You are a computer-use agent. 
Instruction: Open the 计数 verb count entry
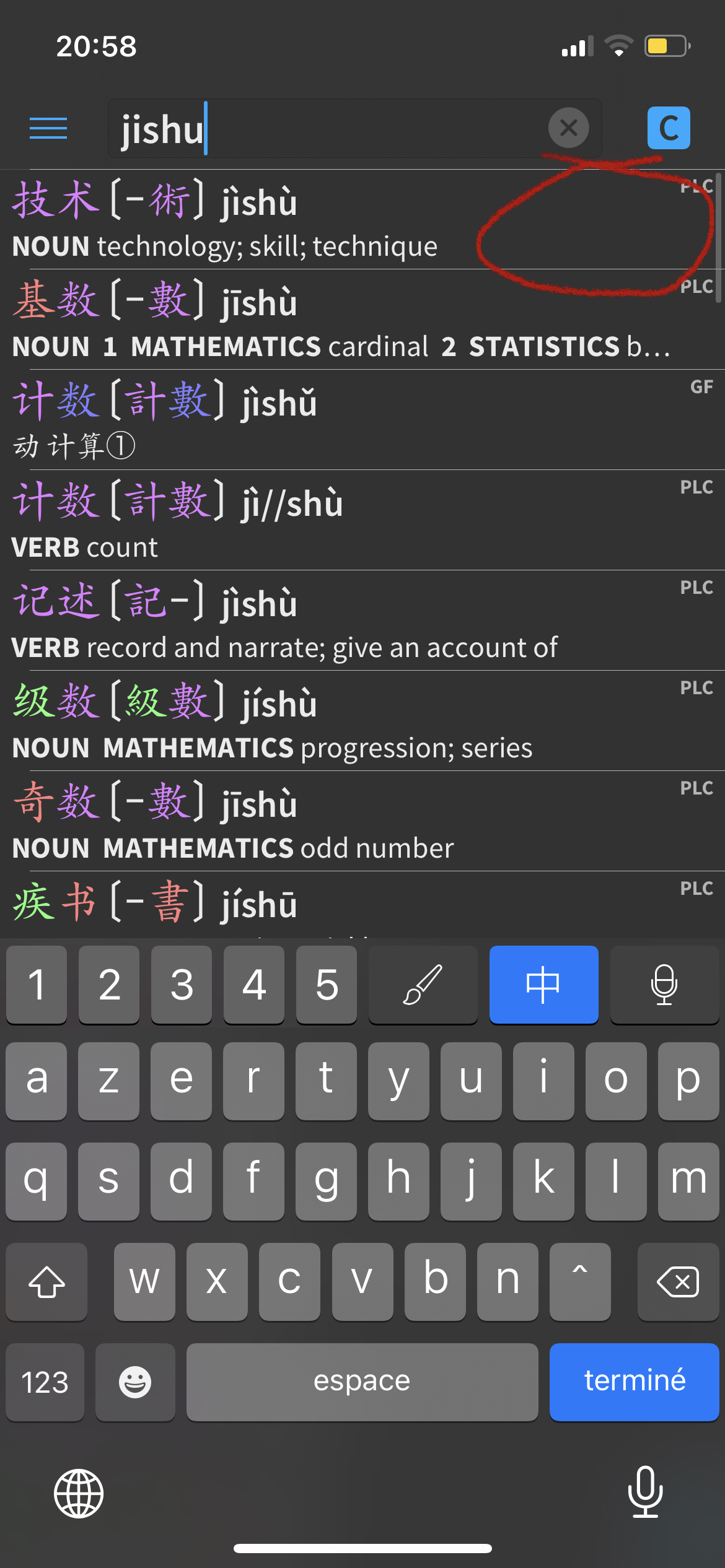point(362,521)
